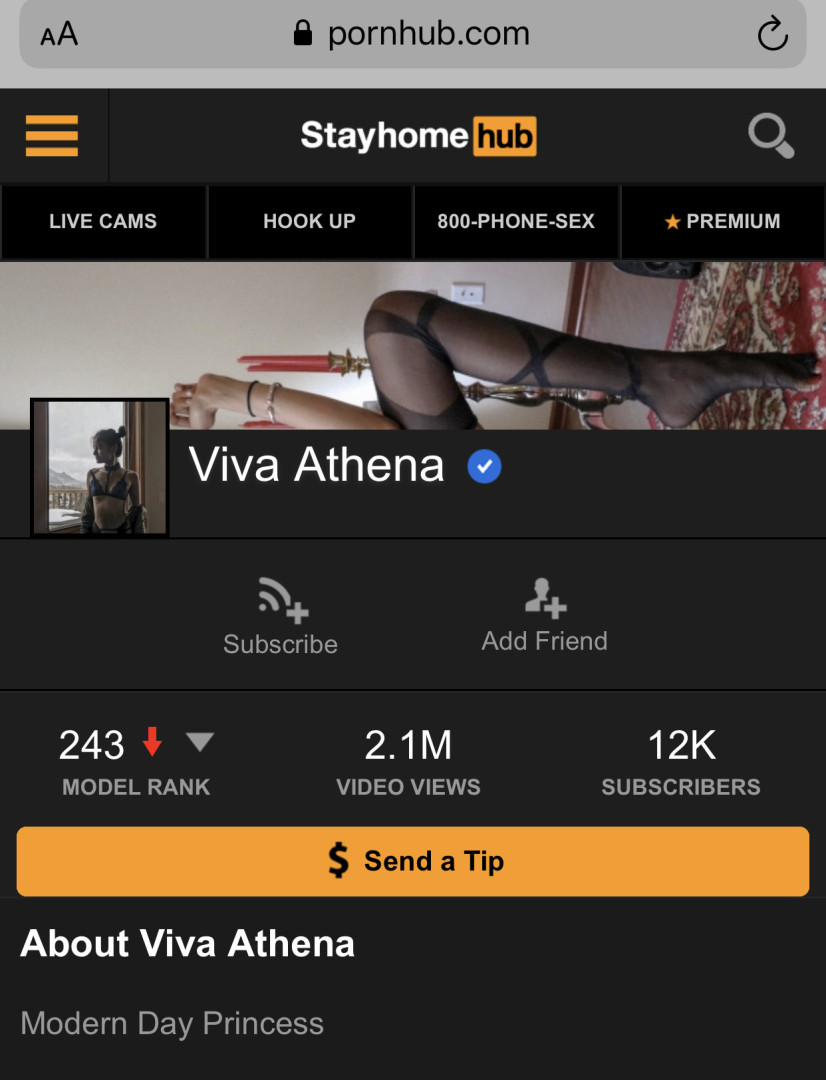Send a Tip to this model
Image resolution: width=826 pixels, height=1080 pixels.
413,861
